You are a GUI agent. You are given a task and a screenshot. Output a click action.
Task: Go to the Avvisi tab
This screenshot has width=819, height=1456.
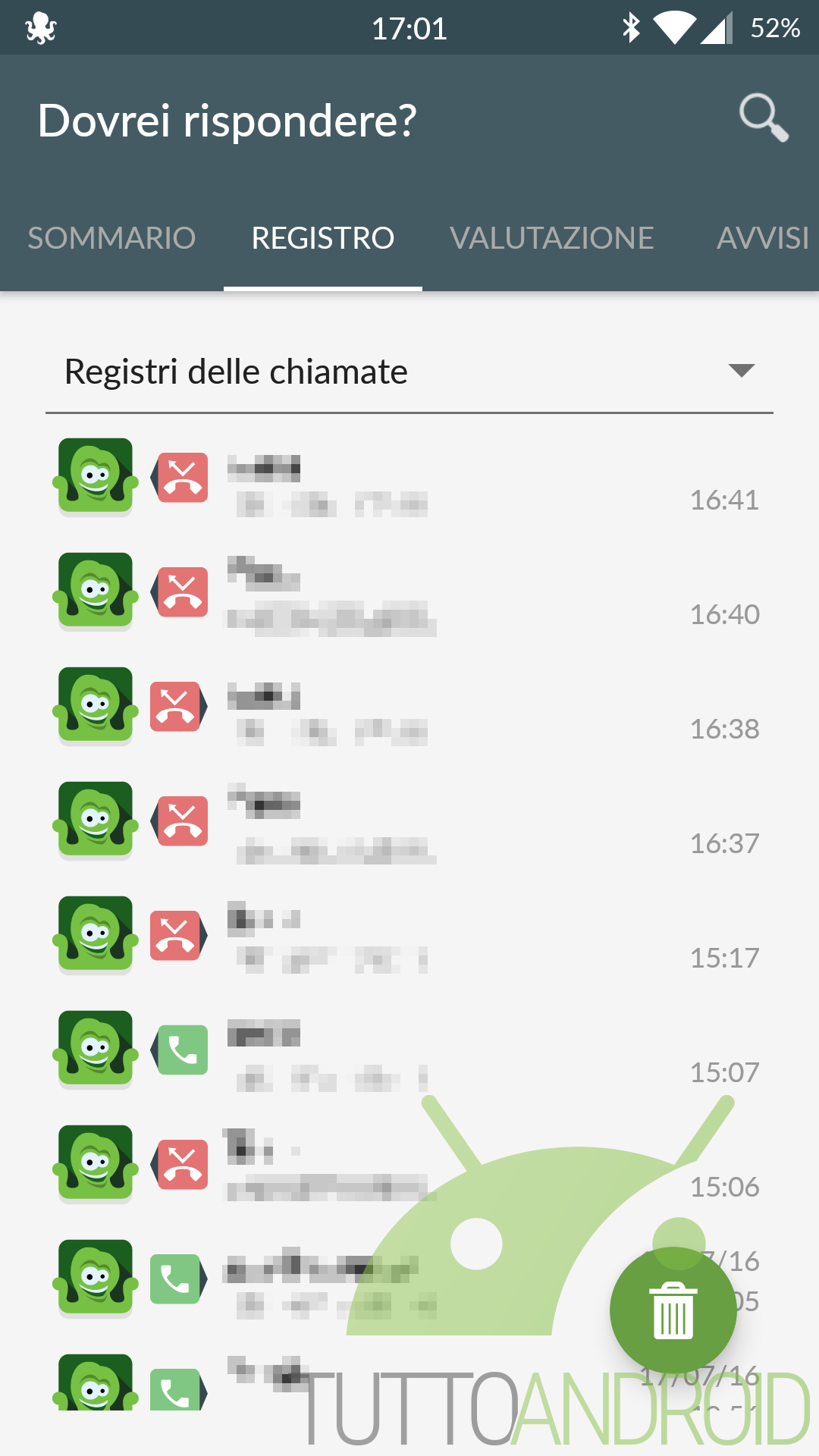(762, 238)
